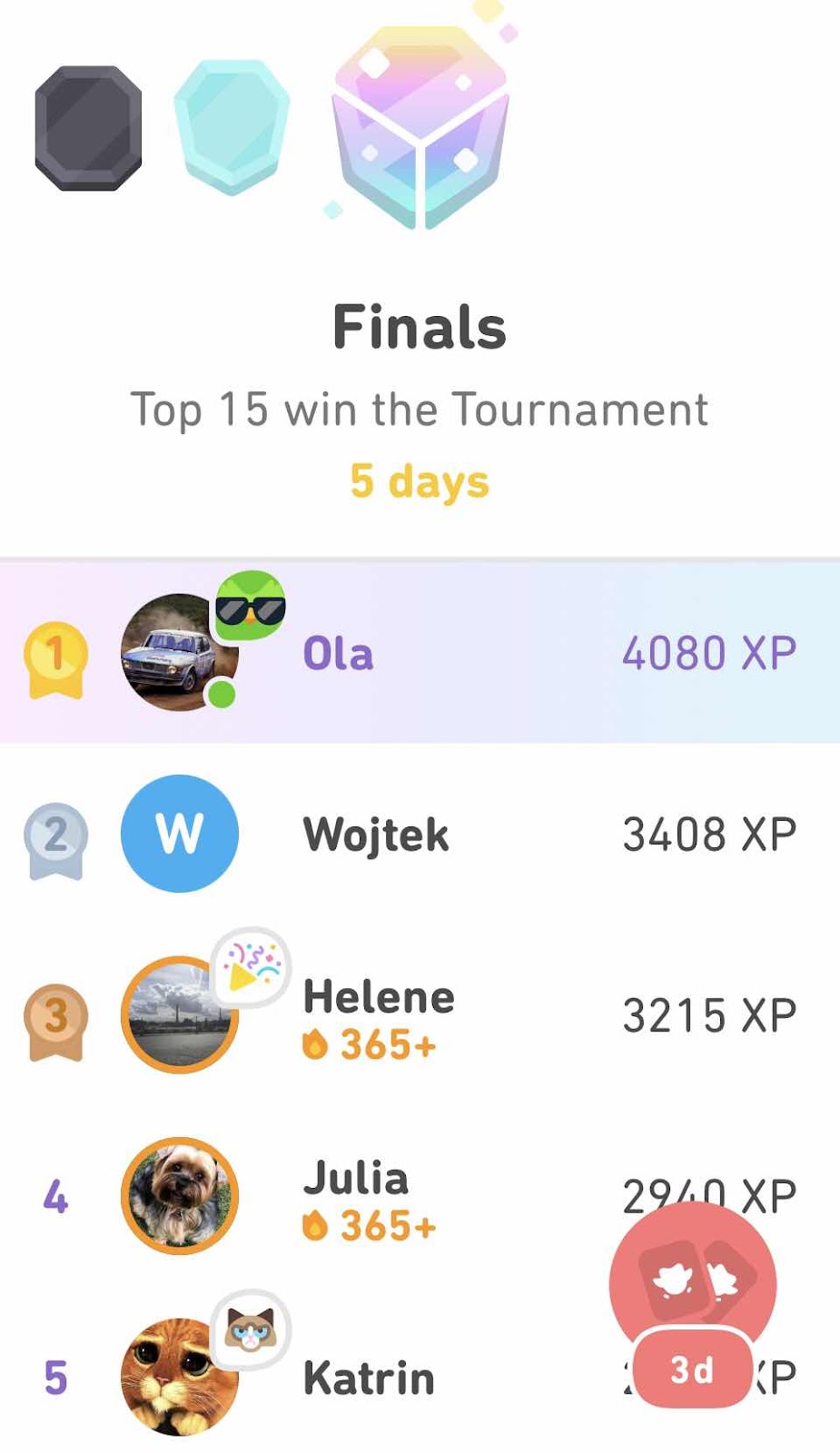Open Helene's leaderboard entry

[x=420, y=1015]
